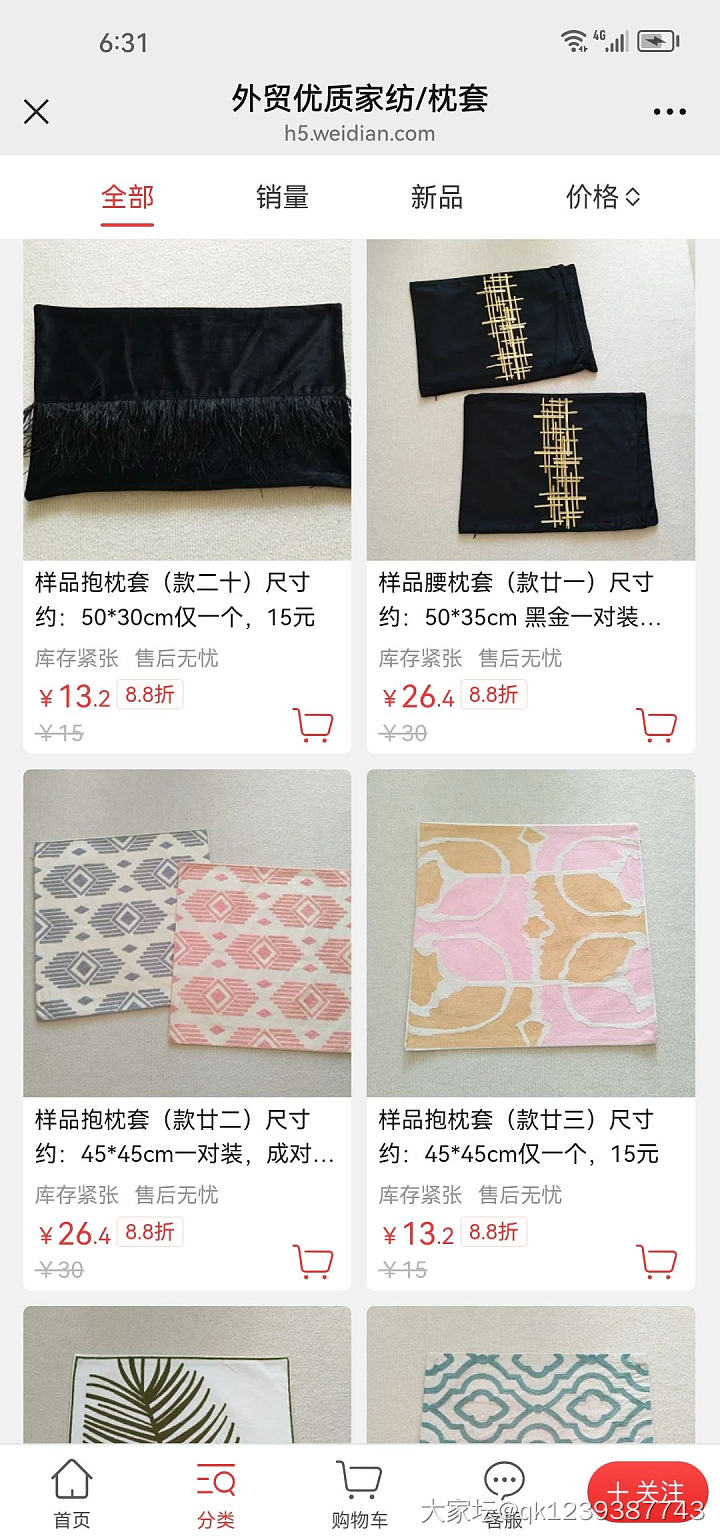Viewport: 720px width, 1540px height.
Task: Close the shop page with the X
Action: (36, 112)
